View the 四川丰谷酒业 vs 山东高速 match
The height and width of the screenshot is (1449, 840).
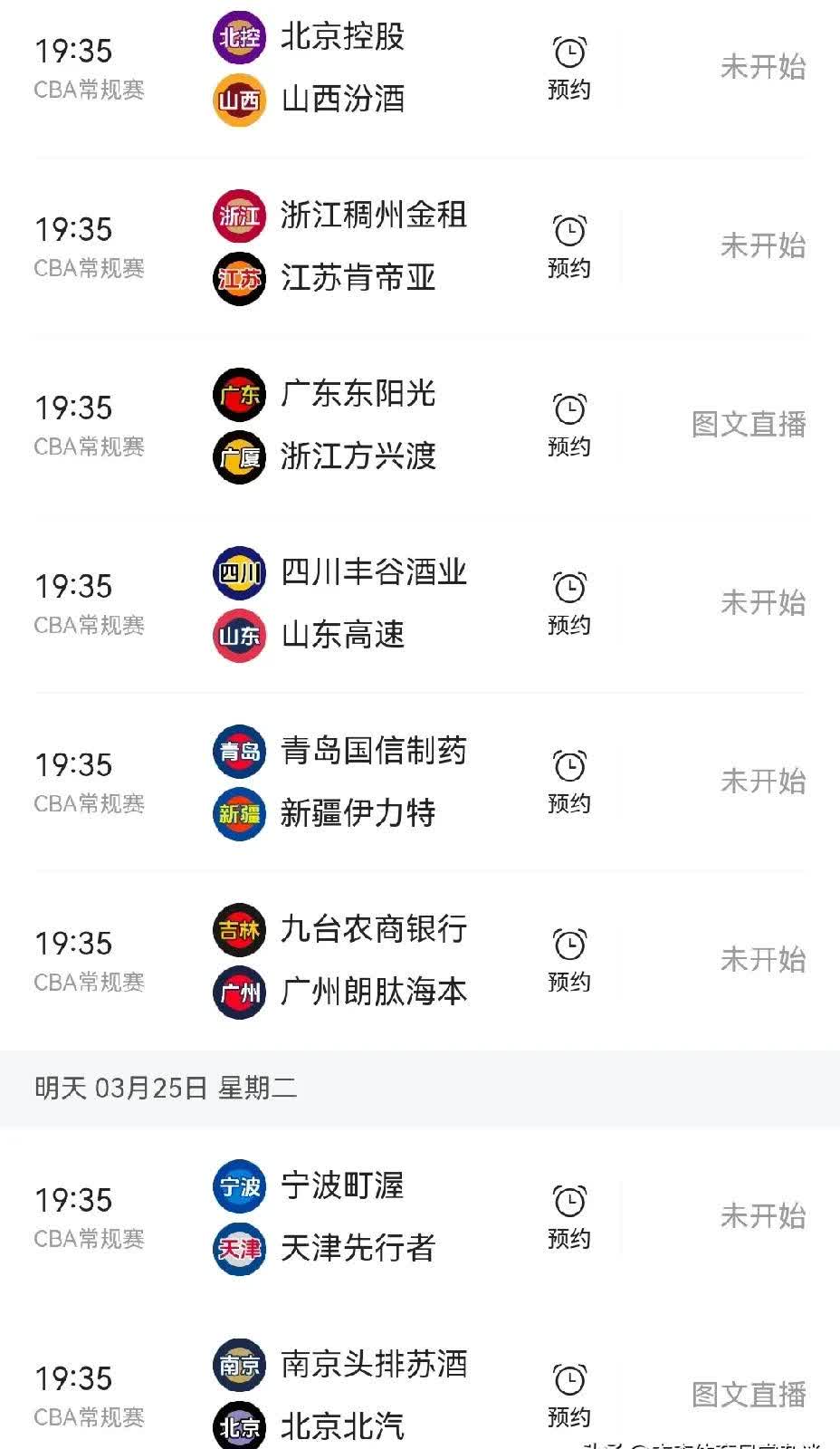[373, 603]
